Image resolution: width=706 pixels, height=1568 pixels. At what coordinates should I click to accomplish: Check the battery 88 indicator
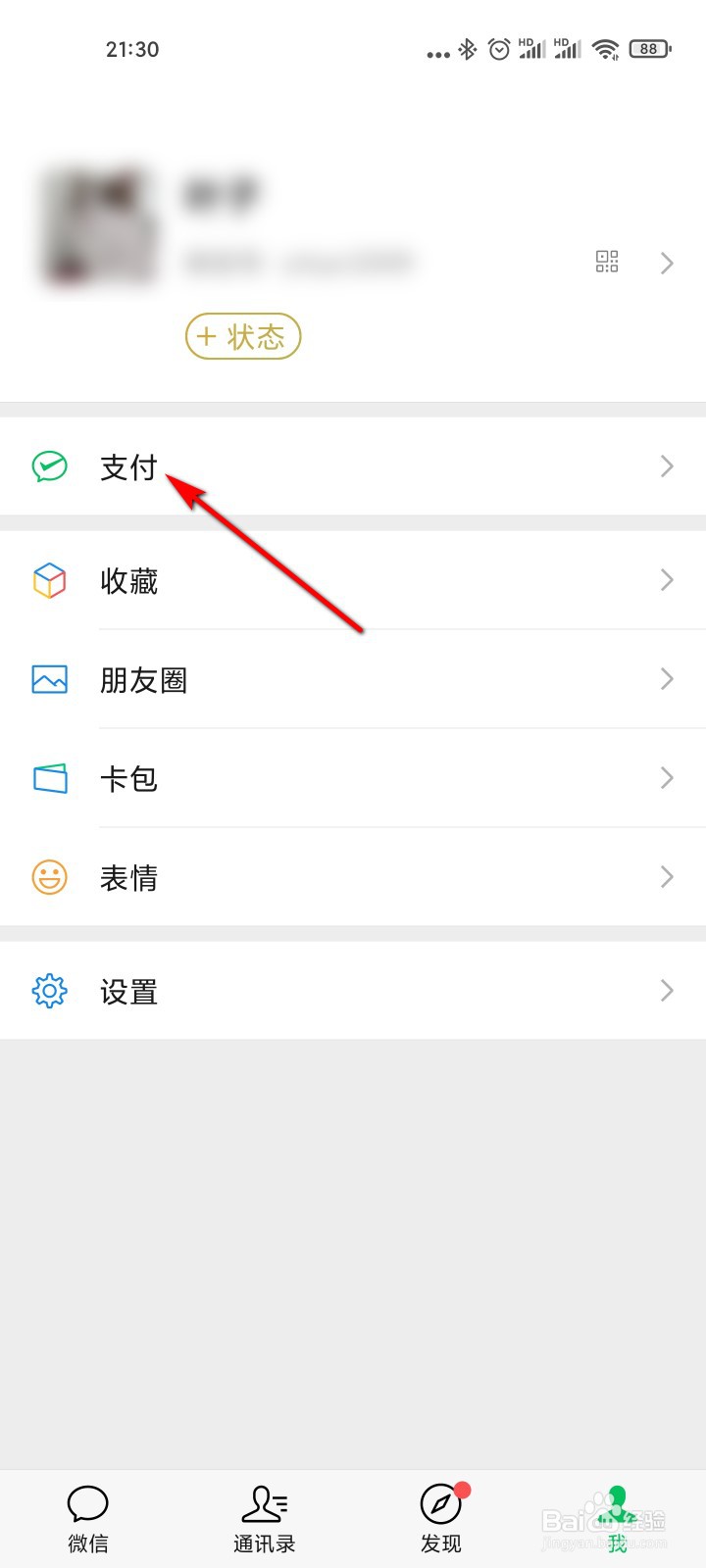point(649,48)
